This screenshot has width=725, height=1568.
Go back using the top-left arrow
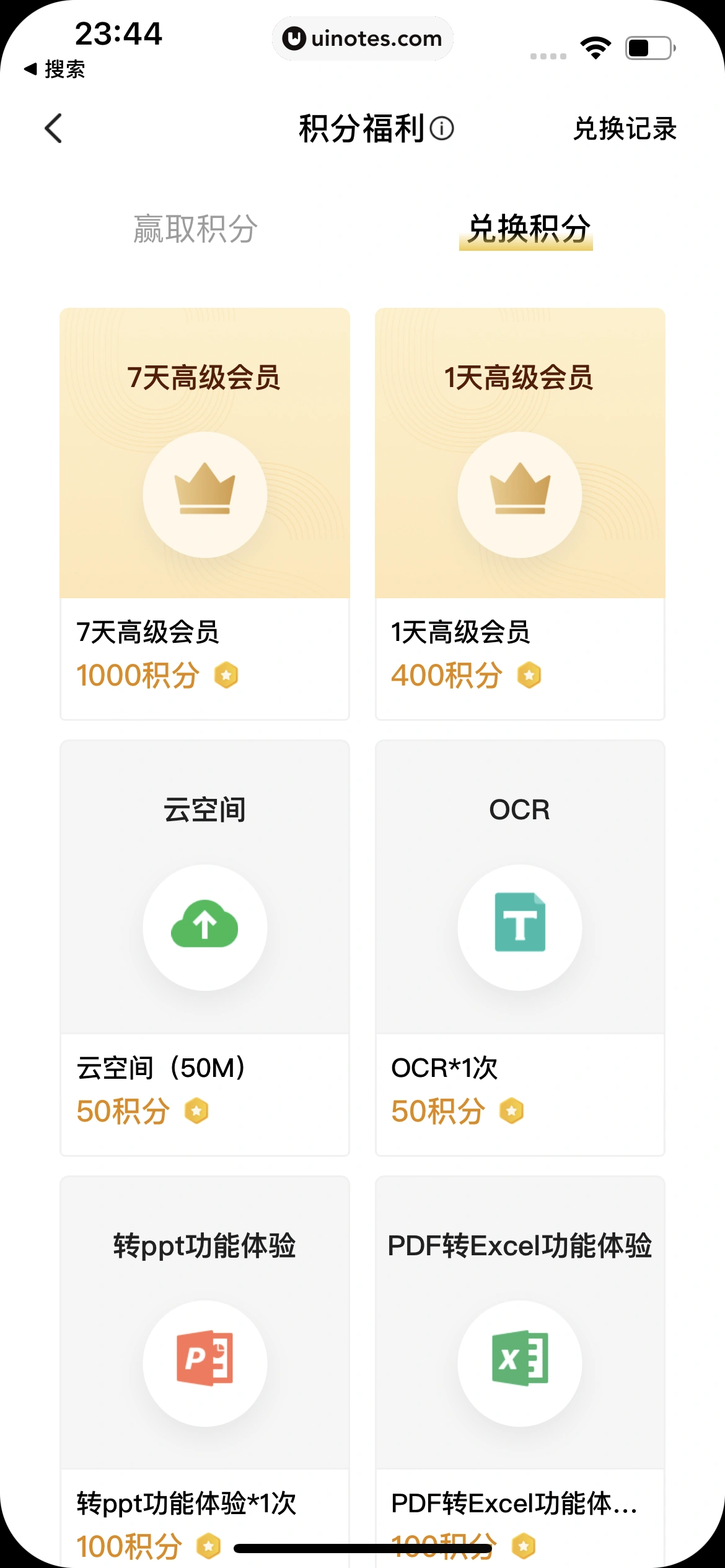coord(54,128)
